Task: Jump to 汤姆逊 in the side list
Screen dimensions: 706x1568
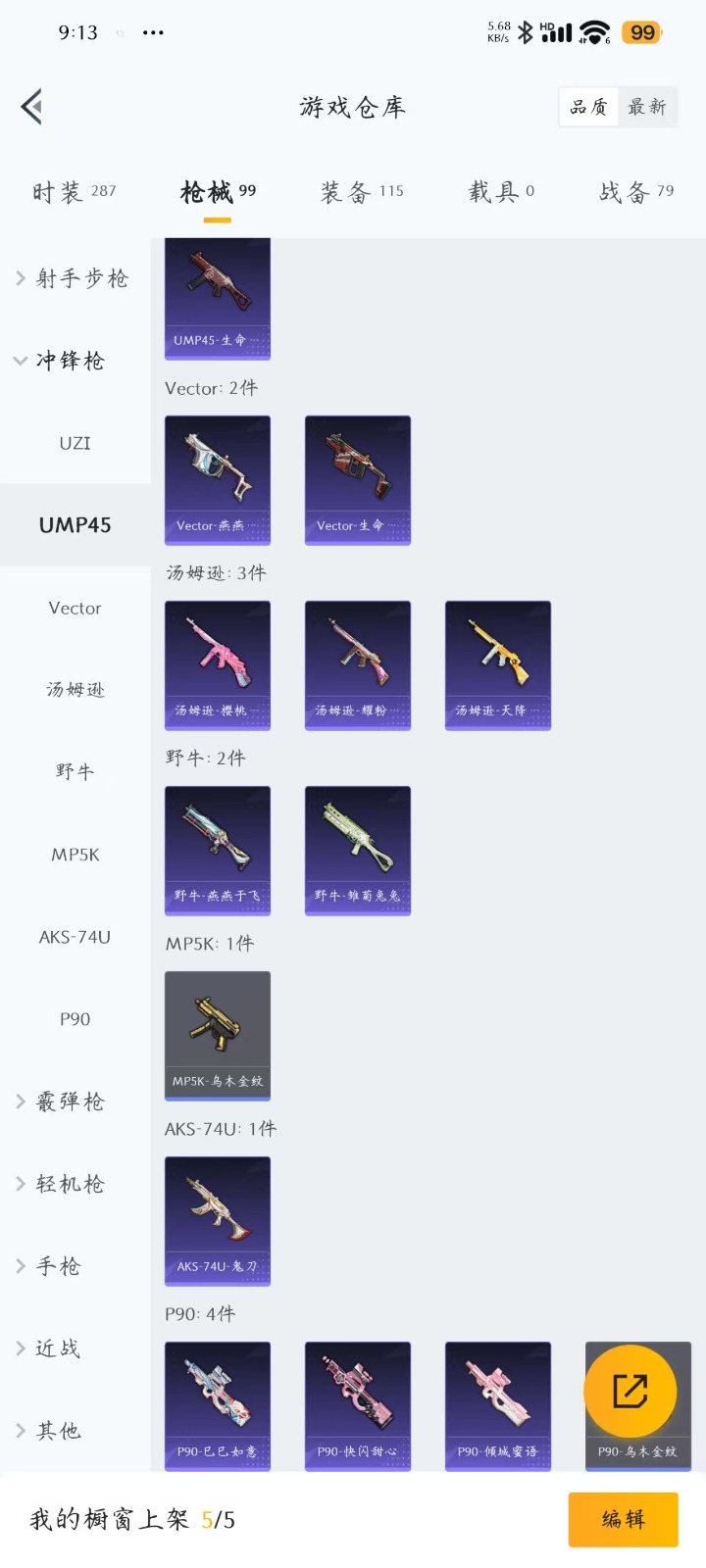Action: [x=75, y=690]
